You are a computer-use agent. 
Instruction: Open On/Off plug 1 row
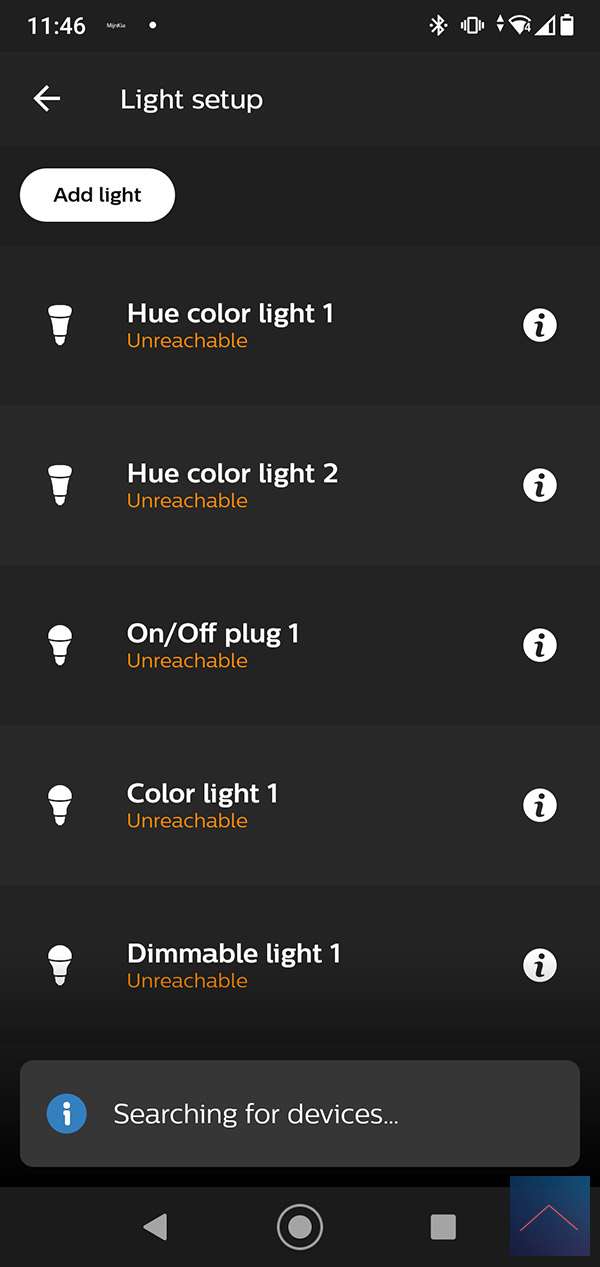213,645
